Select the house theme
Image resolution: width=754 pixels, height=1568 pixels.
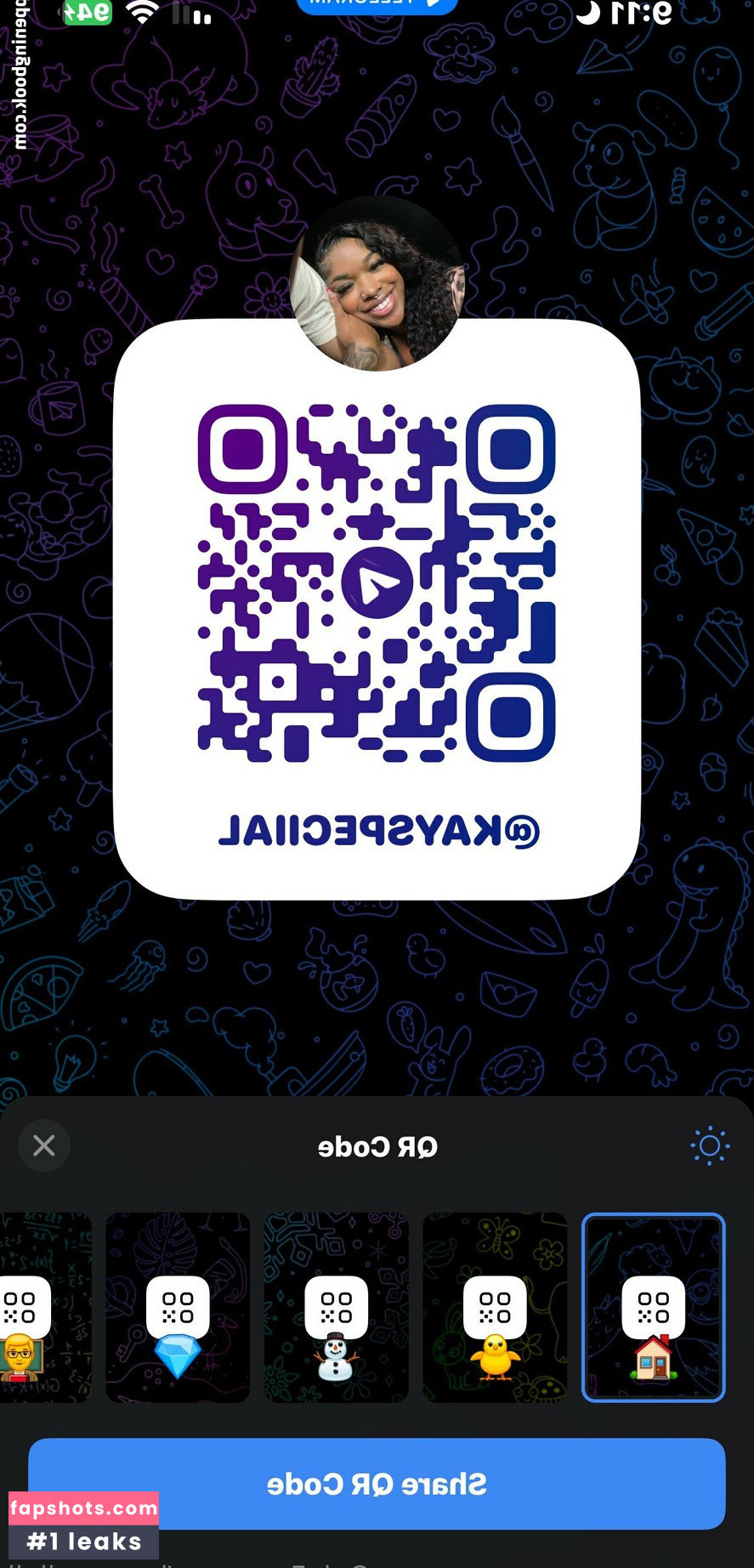(x=653, y=1307)
